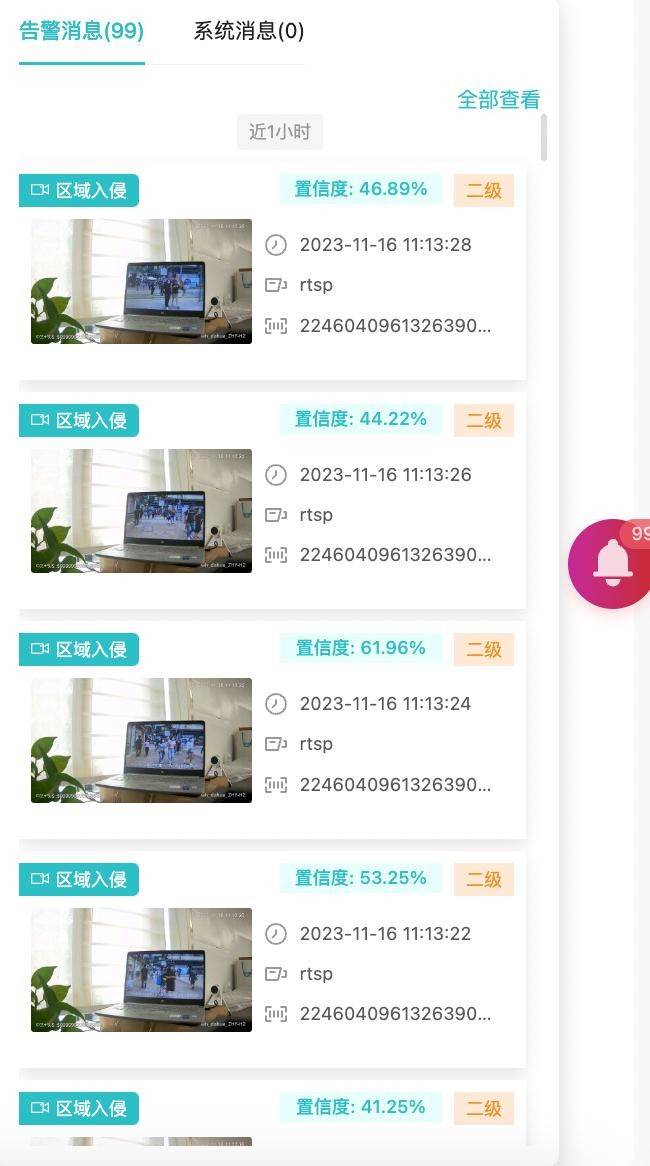Open the alarm card with 置信度 53.25%
Screen dimensions: 650x1166
tap(272, 959)
